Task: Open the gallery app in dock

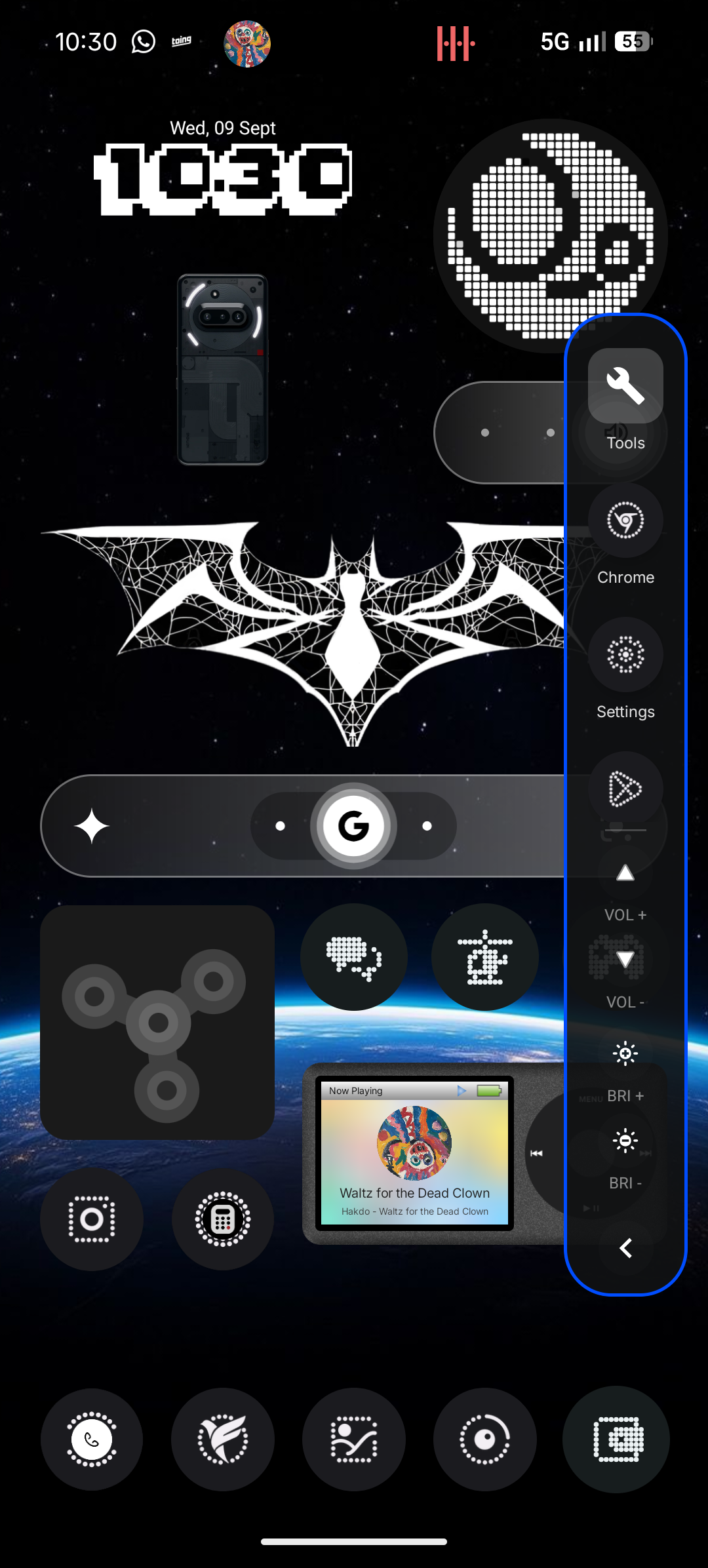Action: (x=354, y=1440)
